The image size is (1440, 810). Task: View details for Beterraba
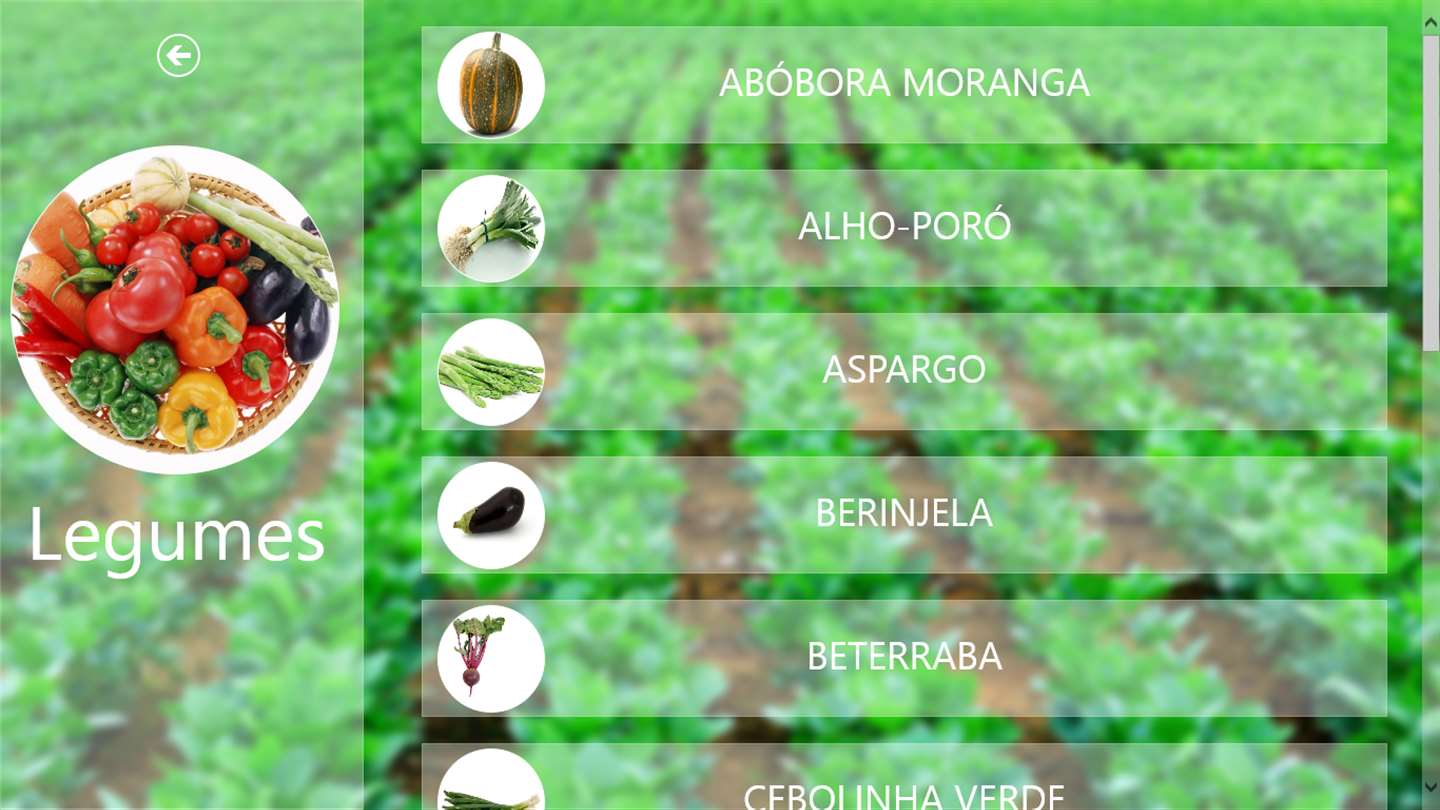pyautogui.click(x=904, y=658)
